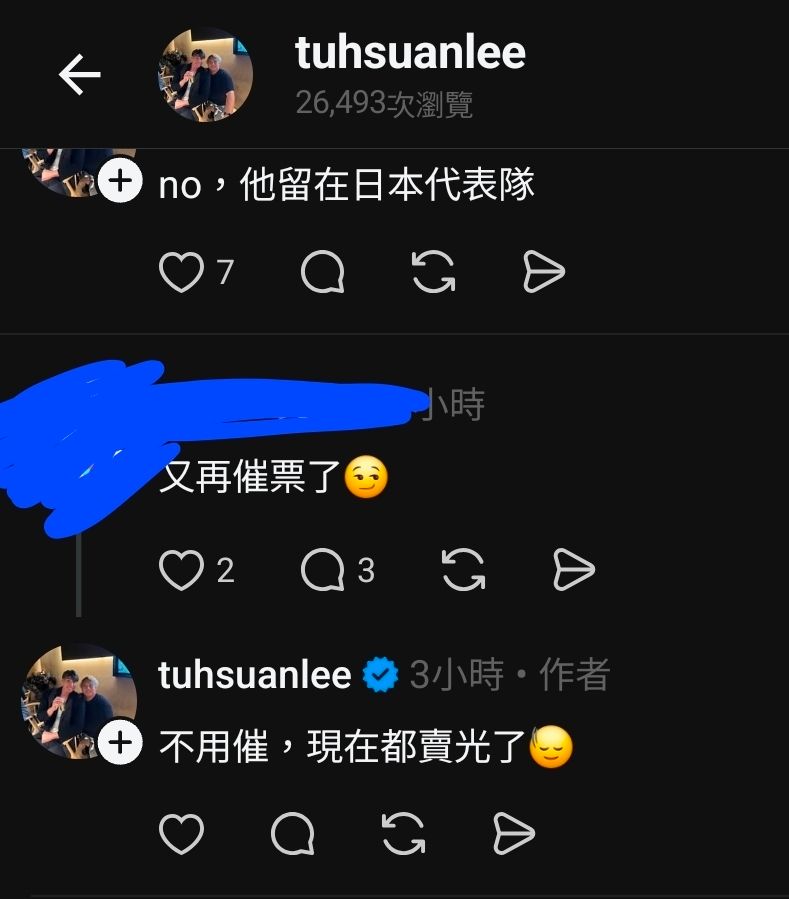Share the comment 'no，他留在日本代表隊'

[x=544, y=272]
